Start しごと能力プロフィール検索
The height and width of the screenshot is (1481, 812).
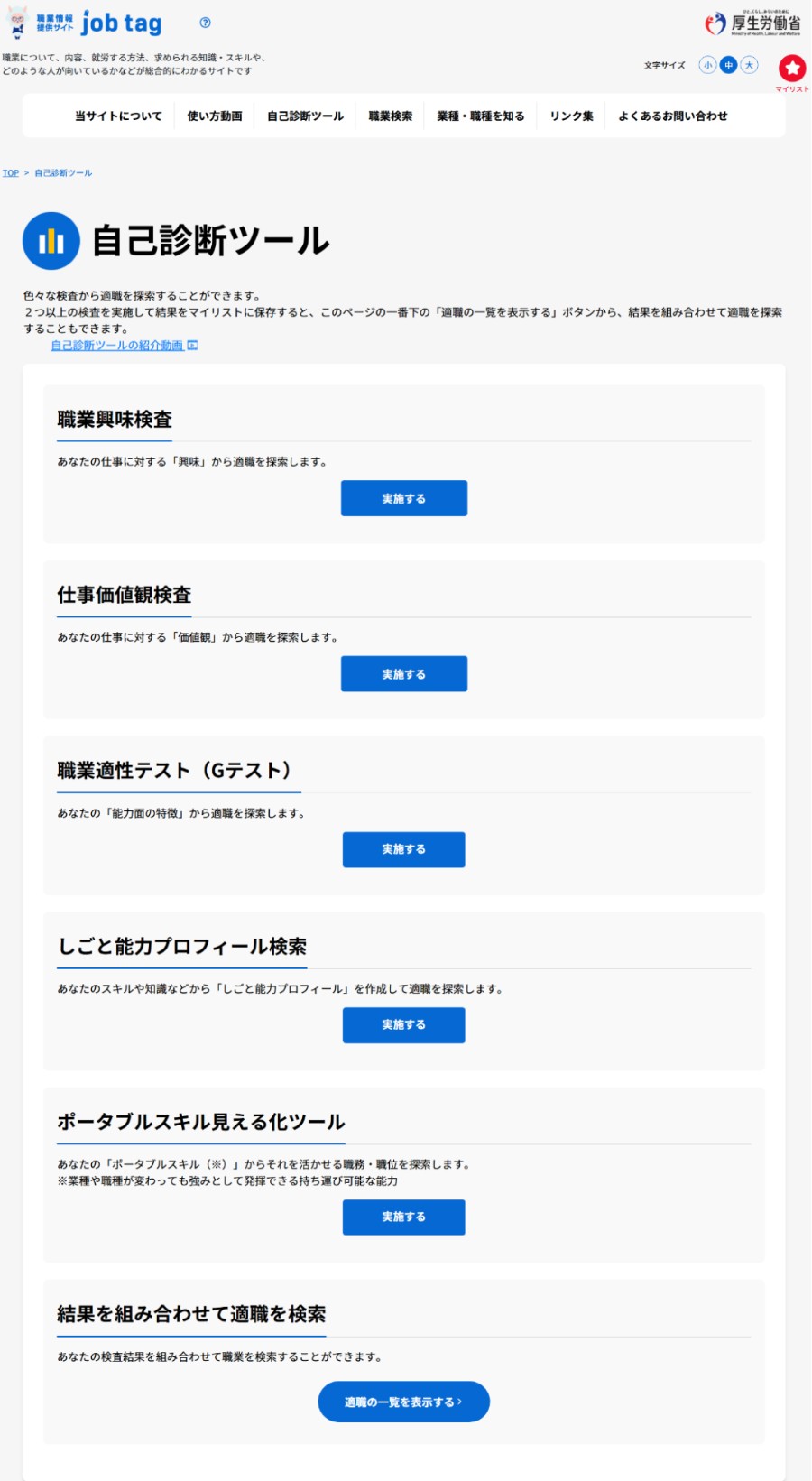click(x=403, y=1025)
